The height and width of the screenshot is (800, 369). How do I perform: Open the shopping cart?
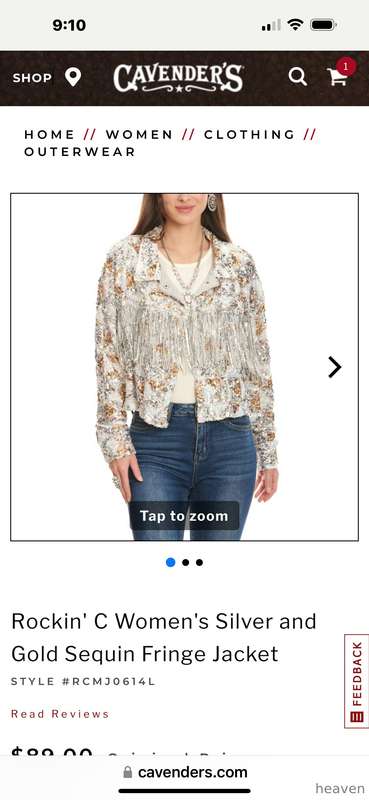coord(339,74)
